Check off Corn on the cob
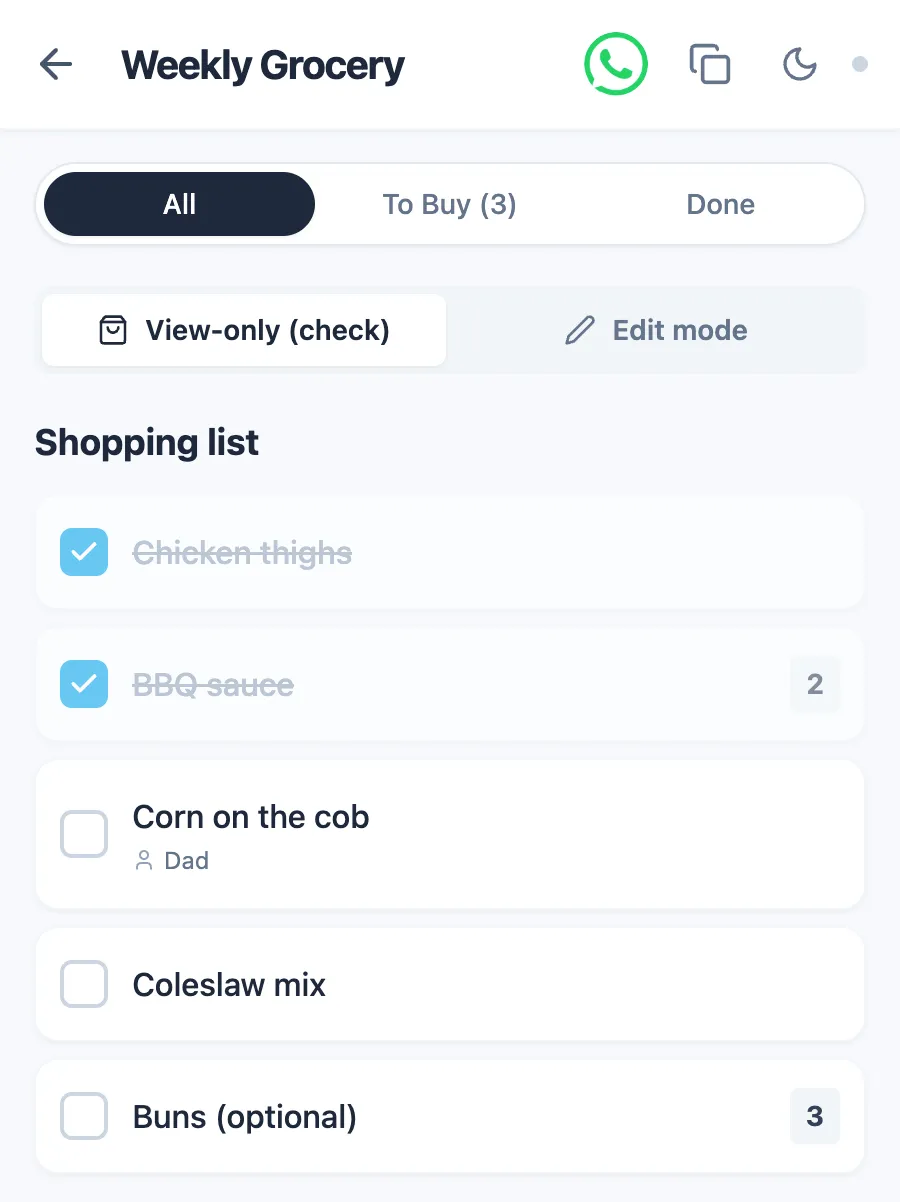This screenshot has height=1202, width=900. [x=84, y=834]
